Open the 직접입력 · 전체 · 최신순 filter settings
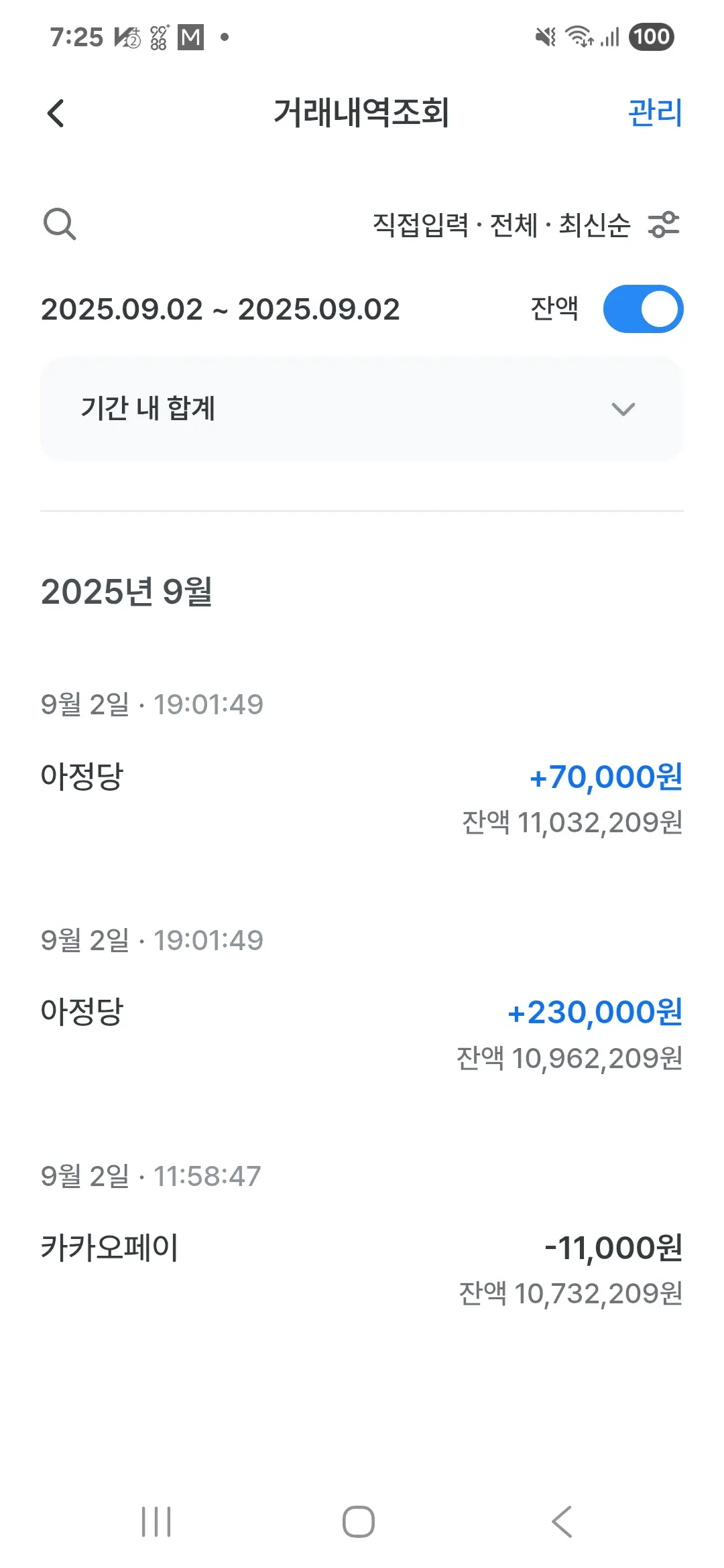724x1568 pixels. 526,224
